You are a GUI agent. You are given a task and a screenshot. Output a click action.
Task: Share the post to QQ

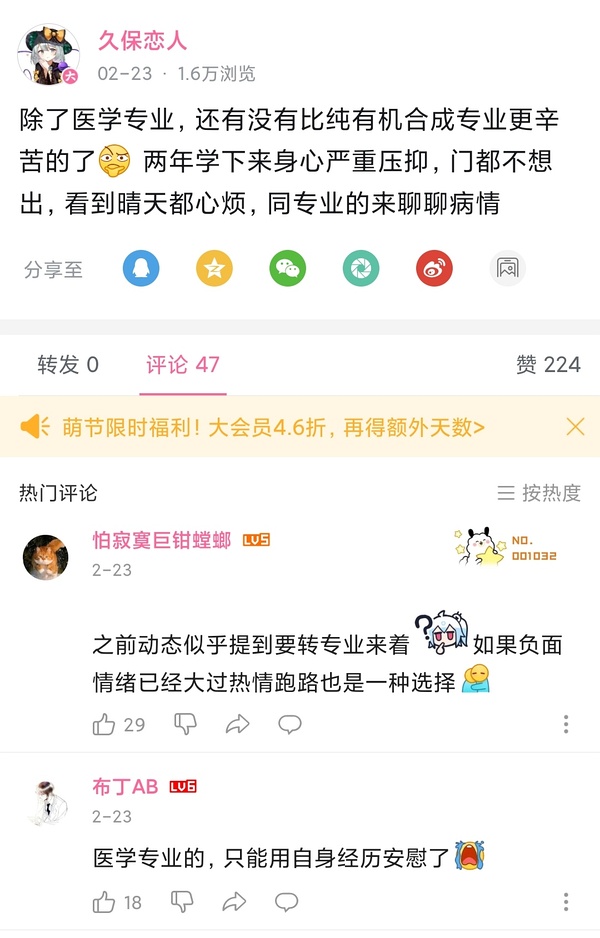click(x=141, y=268)
